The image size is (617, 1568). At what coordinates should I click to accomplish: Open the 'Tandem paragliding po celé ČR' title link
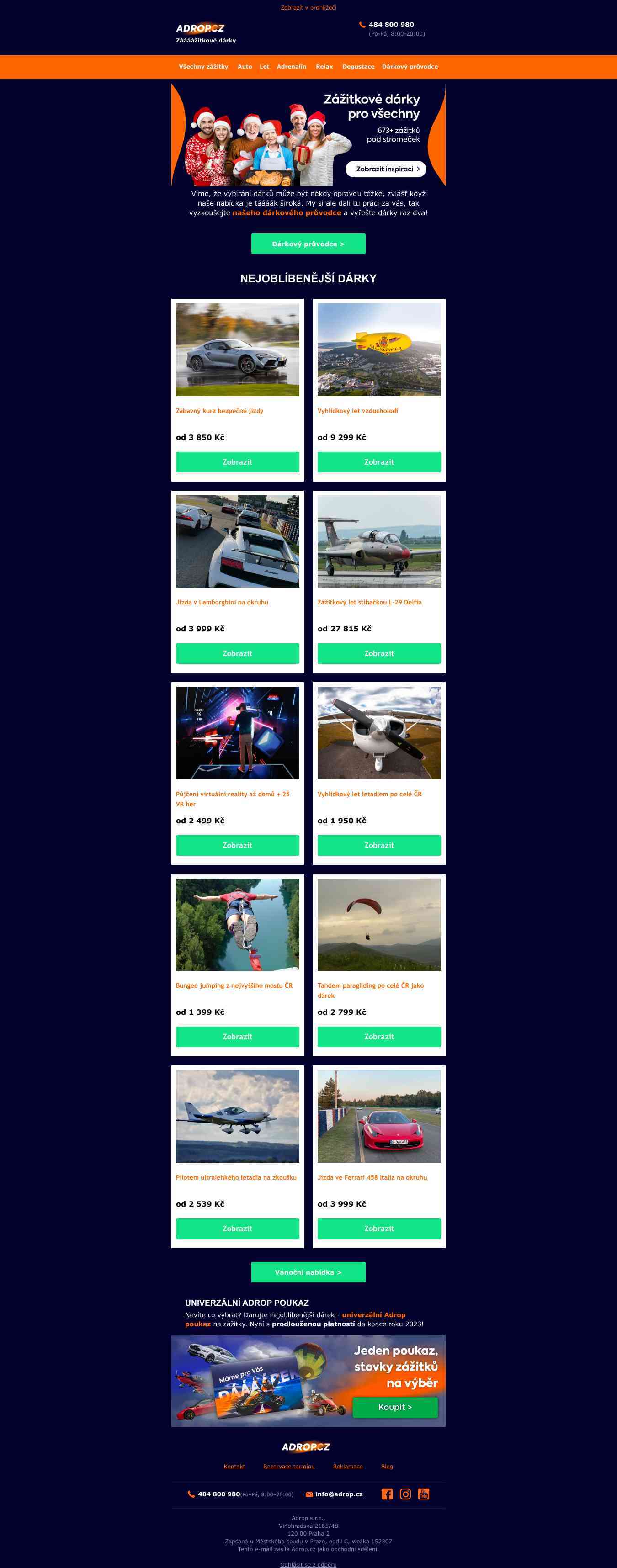click(x=370, y=985)
